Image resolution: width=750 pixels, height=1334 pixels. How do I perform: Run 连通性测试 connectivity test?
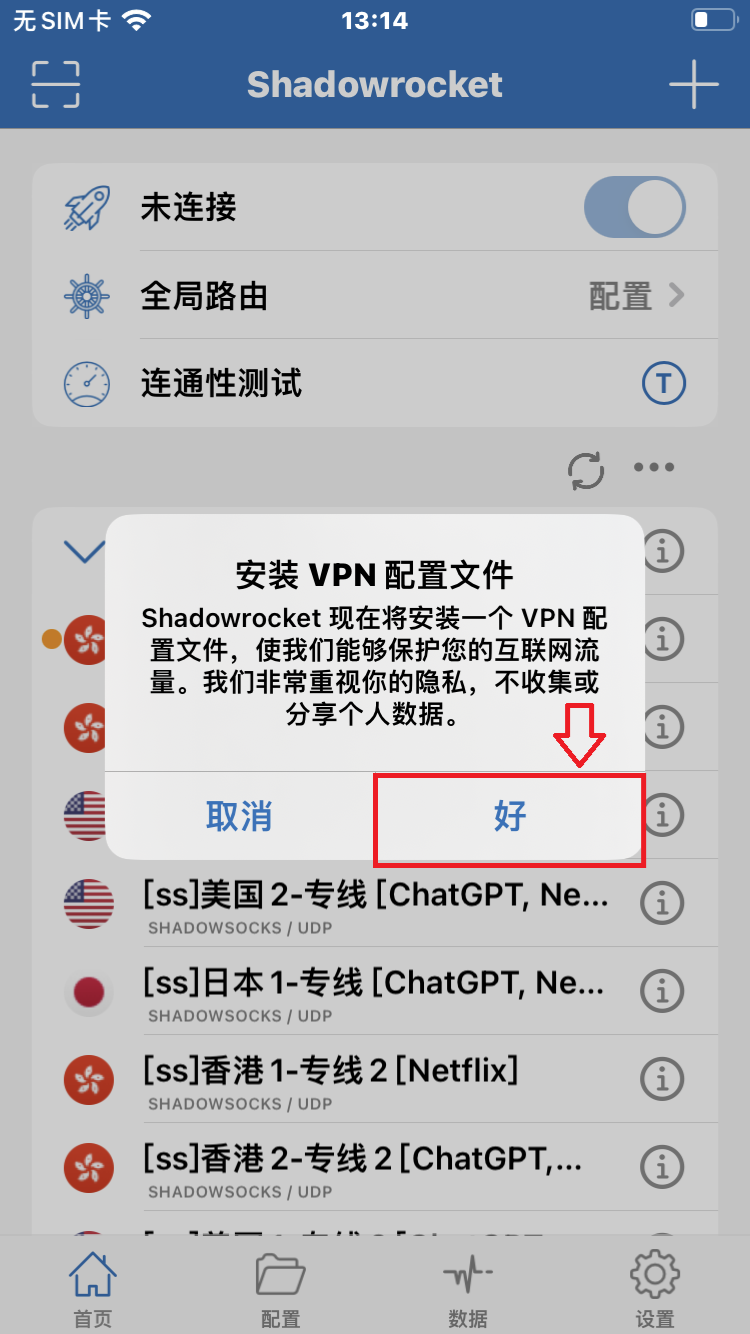375,384
